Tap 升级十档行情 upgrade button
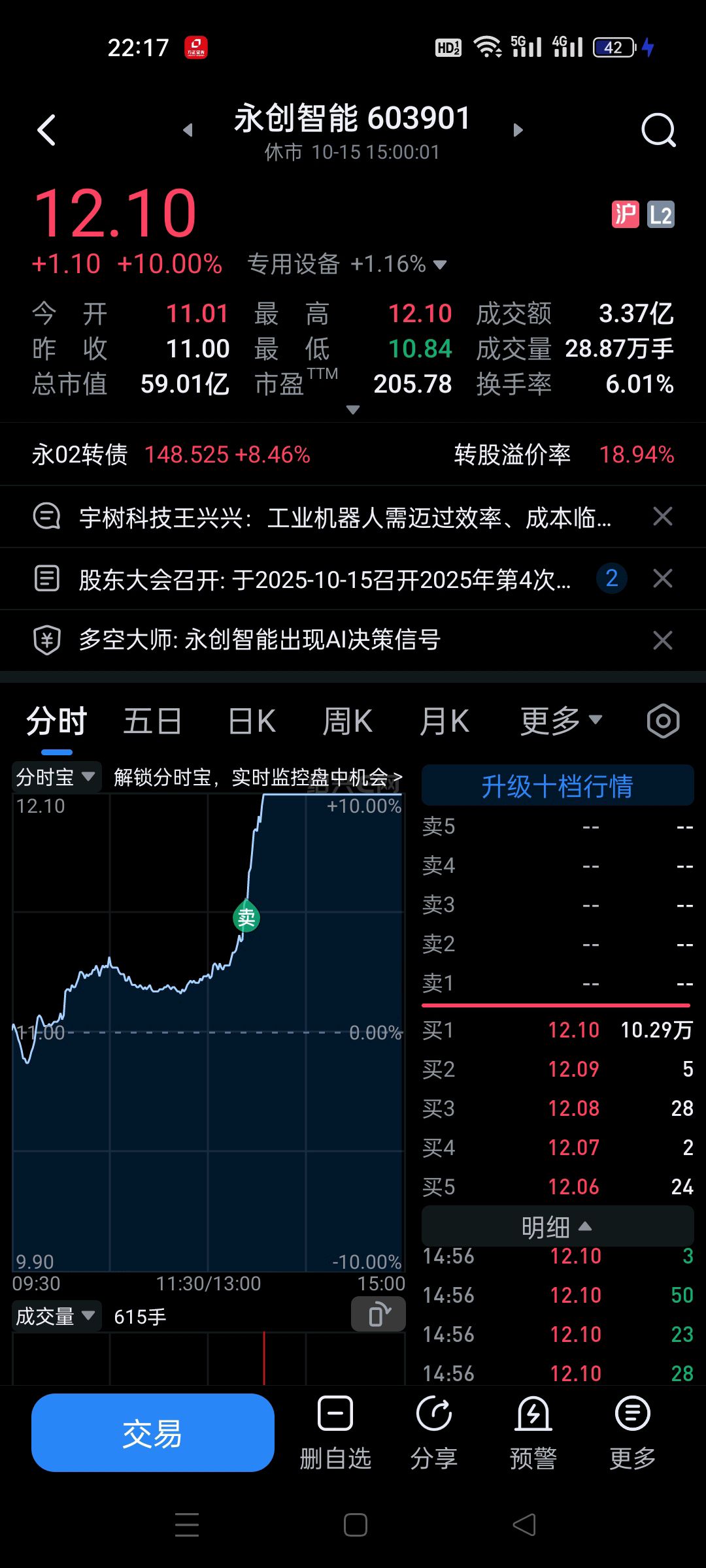The image size is (706, 1568). [x=557, y=785]
